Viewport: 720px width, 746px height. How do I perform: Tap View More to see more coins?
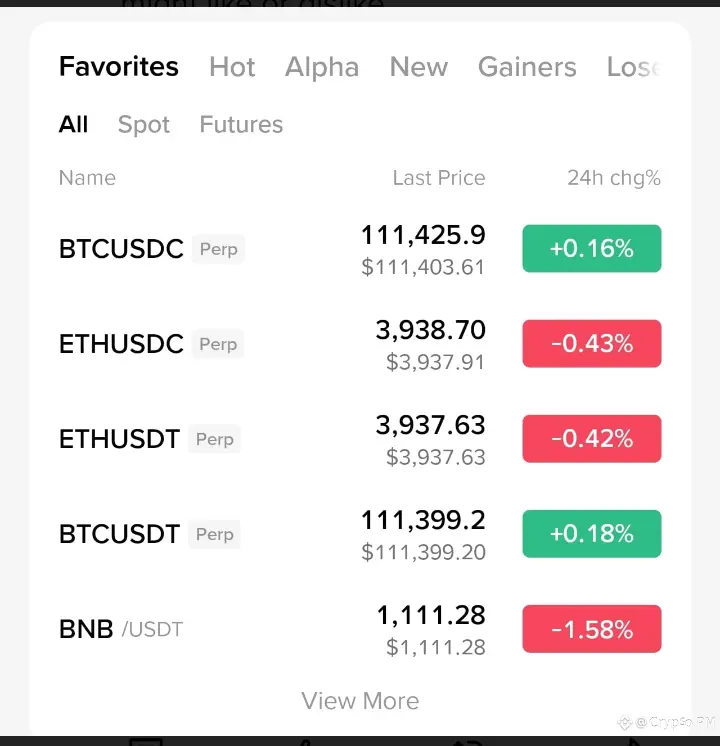point(360,701)
